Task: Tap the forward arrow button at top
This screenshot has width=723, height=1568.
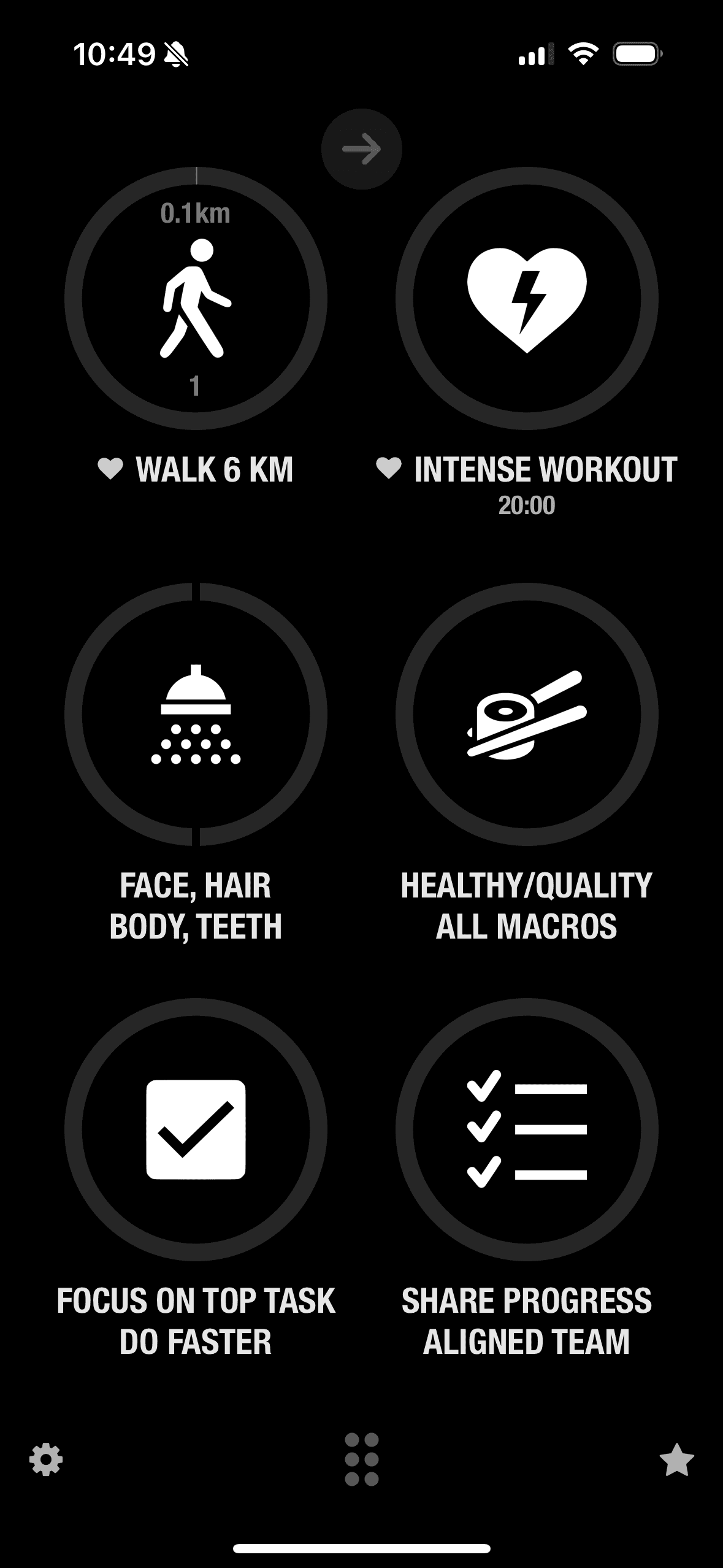Action: pyautogui.click(x=361, y=149)
